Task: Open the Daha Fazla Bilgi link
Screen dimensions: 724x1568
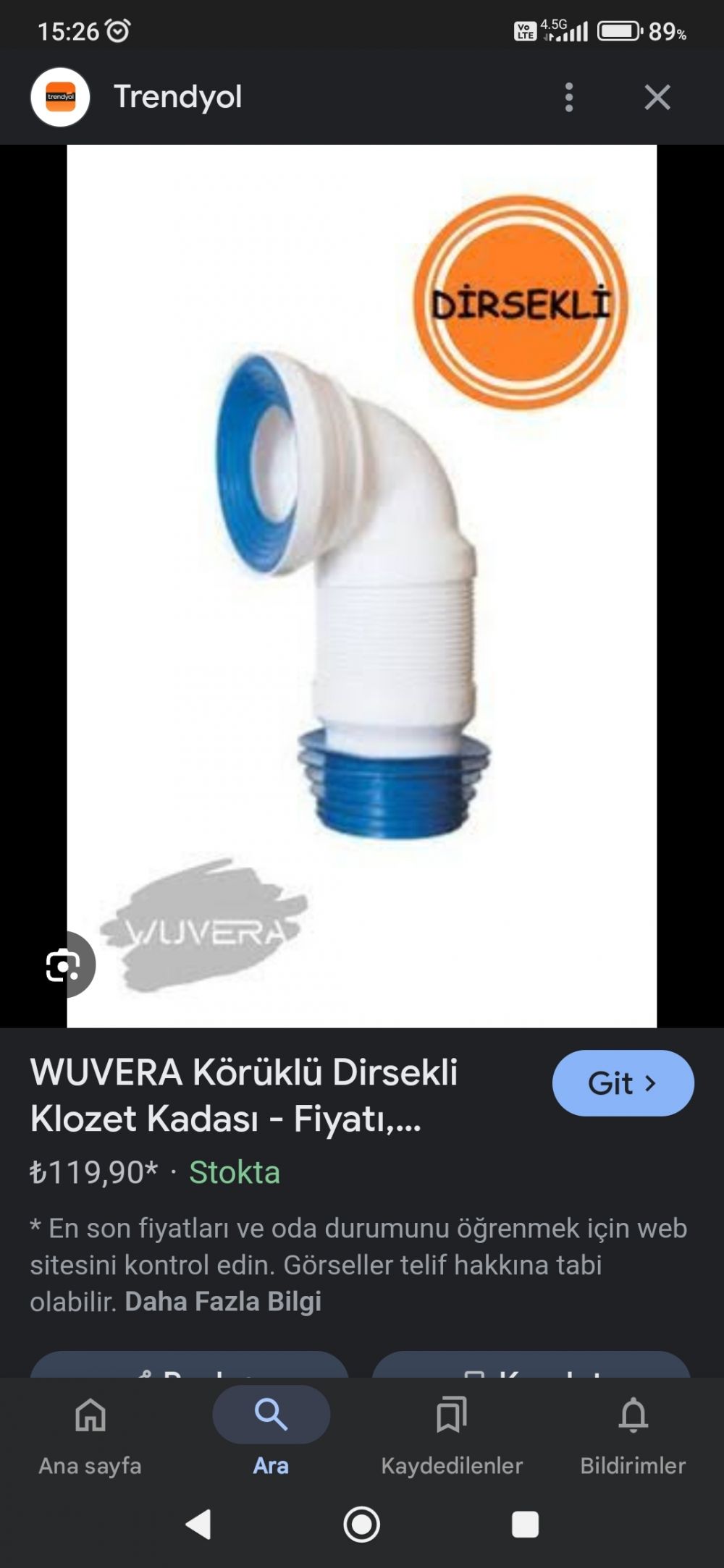Action: tap(223, 1302)
